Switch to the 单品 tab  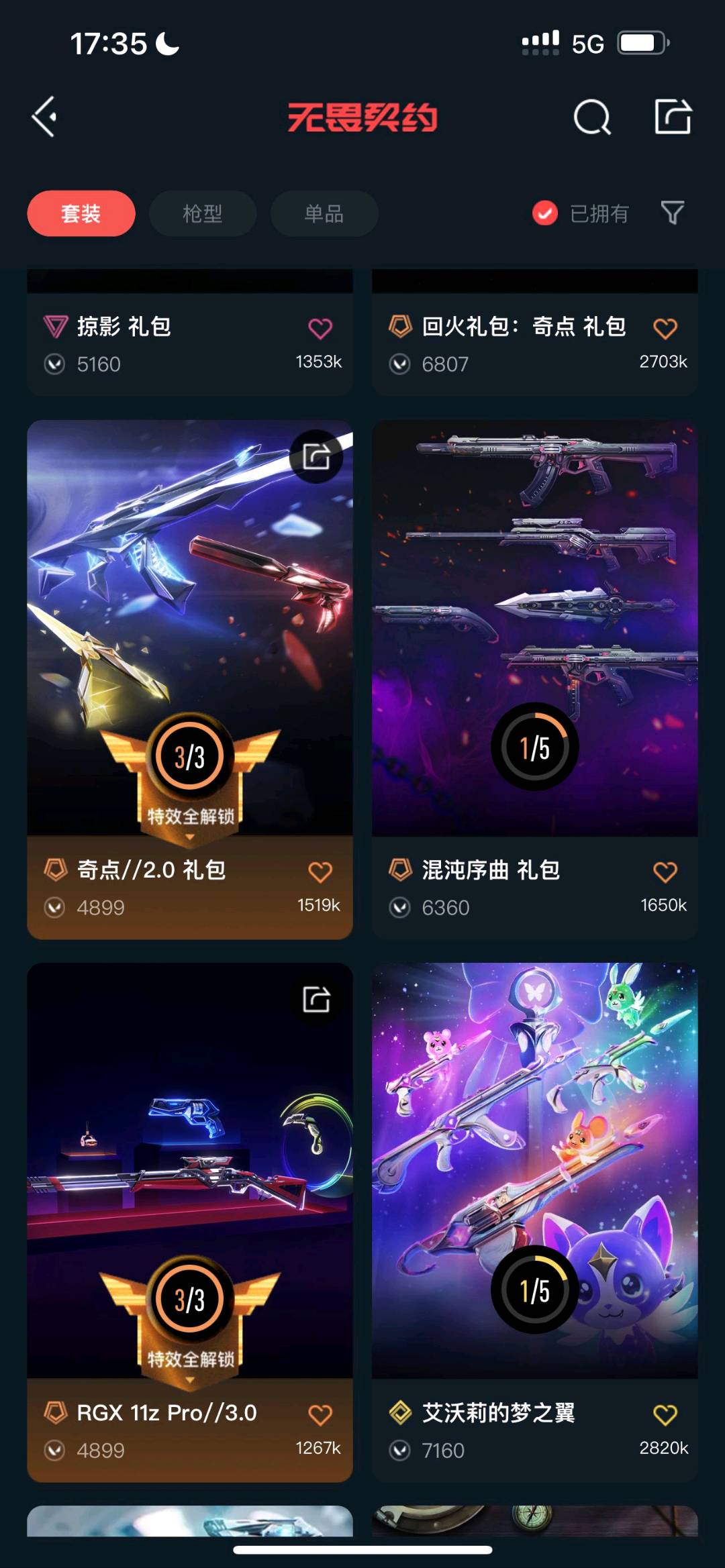pos(324,213)
